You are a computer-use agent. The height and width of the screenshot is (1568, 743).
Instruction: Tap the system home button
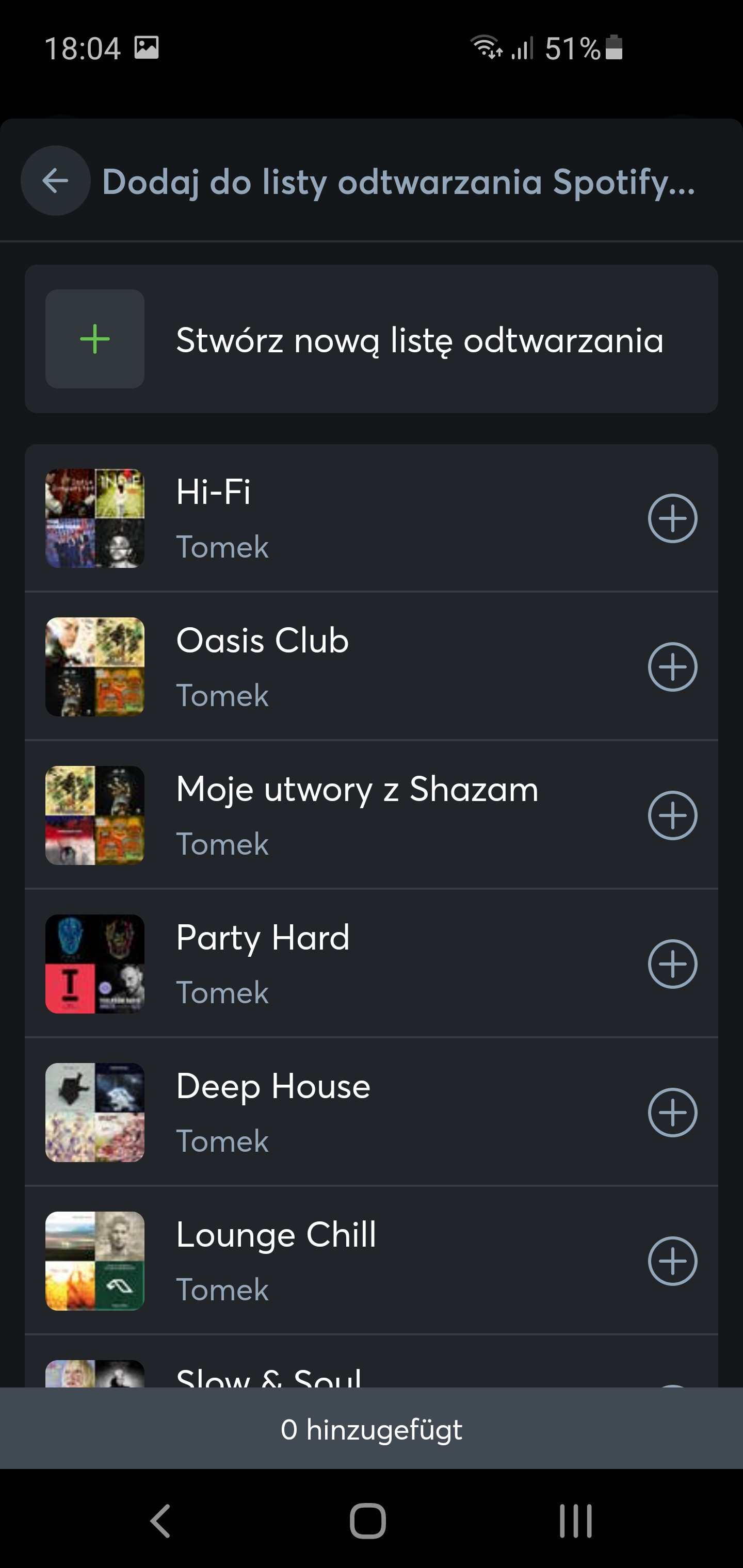(368, 1521)
